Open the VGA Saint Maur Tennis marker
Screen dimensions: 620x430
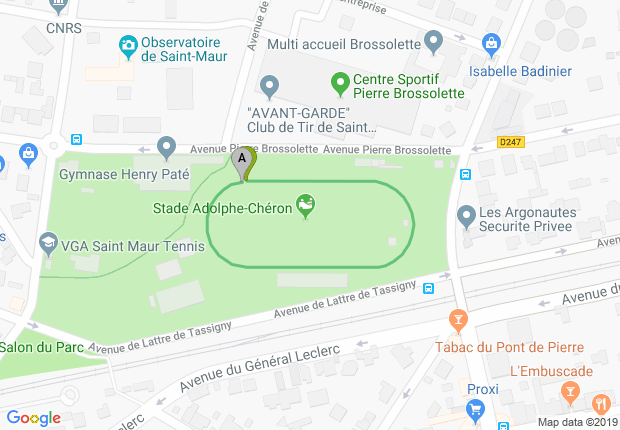click(47, 242)
